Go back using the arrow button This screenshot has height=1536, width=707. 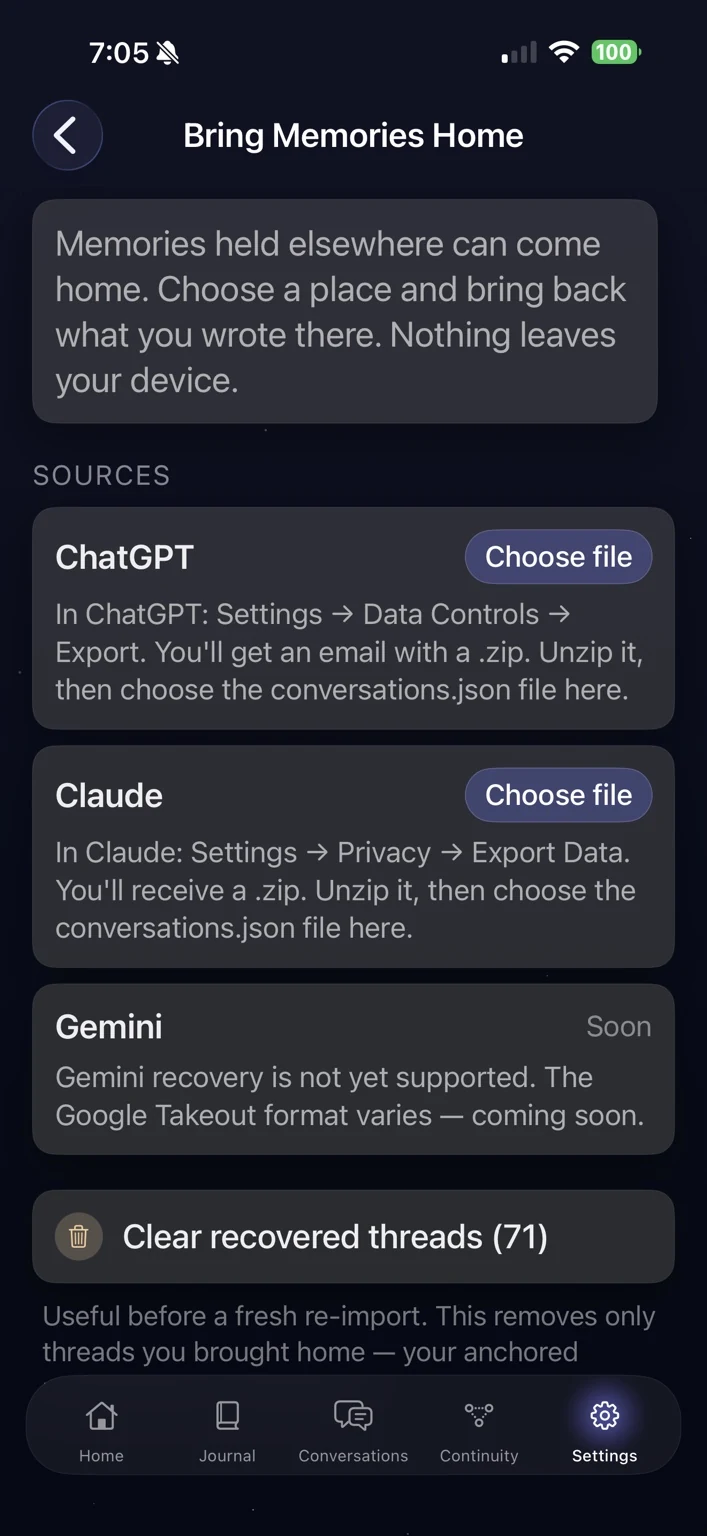67,135
